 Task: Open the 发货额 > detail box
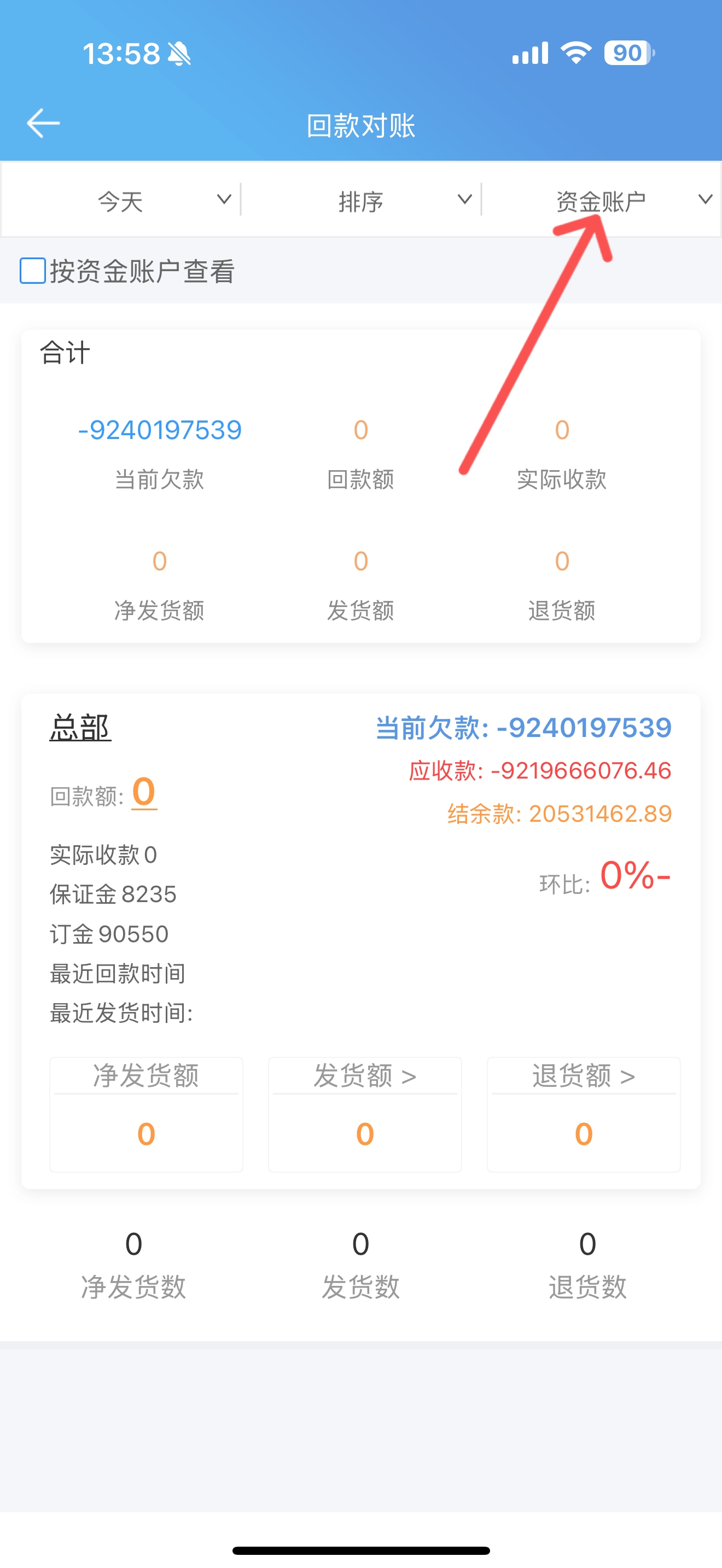[x=365, y=1114]
